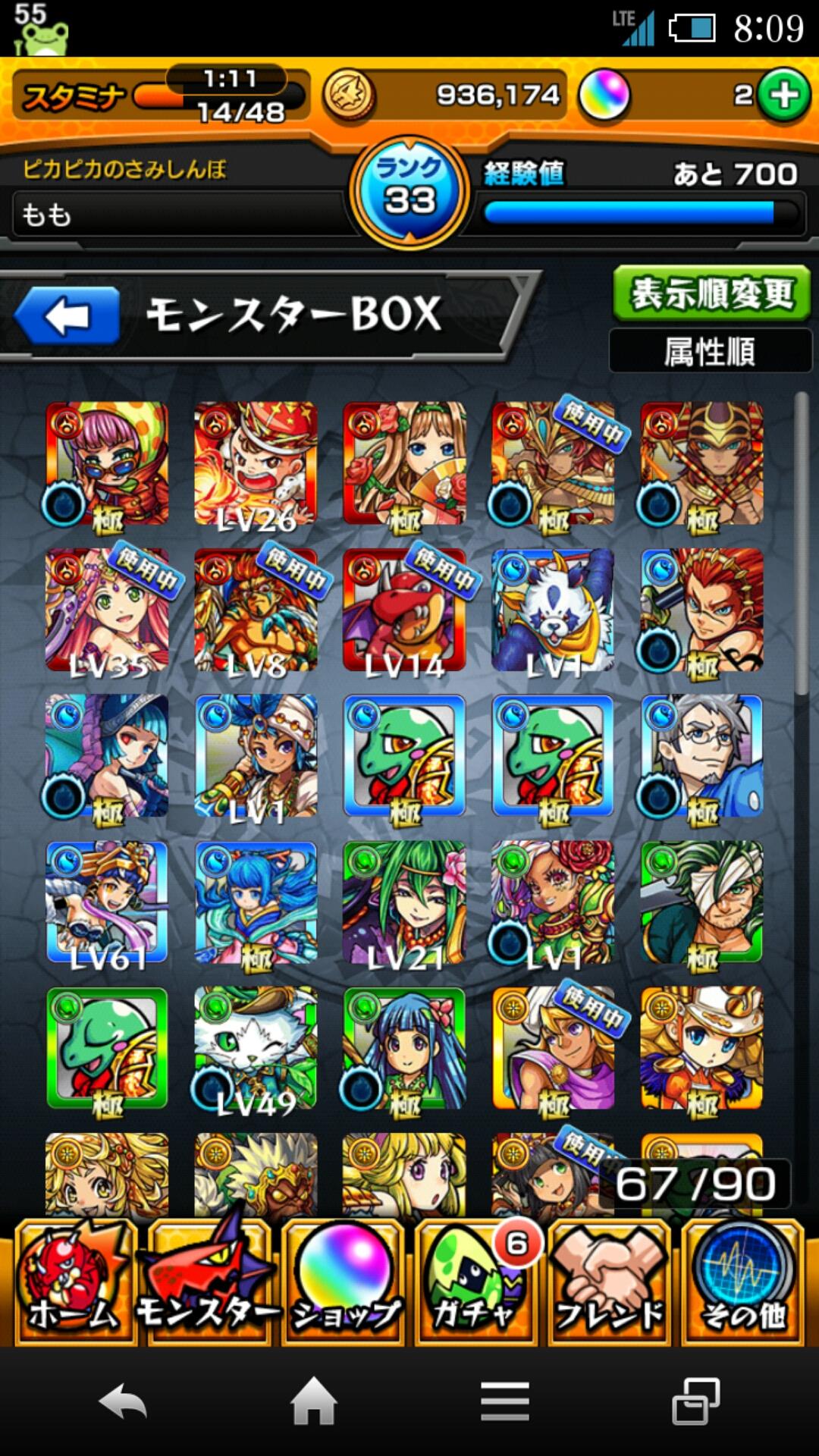Open the LV61 water monster

pos(107,902)
